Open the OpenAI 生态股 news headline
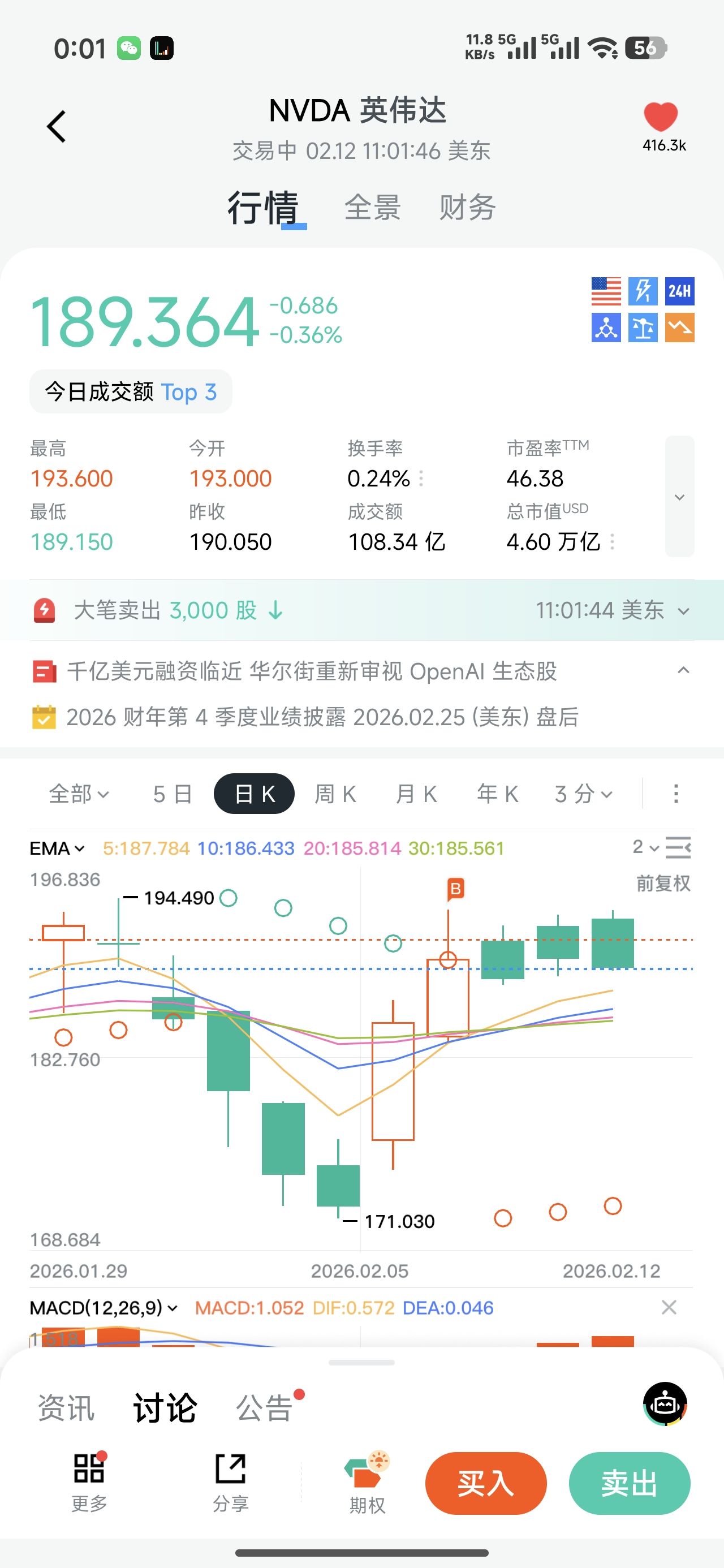Screen dimensions: 724x1568 pyautogui.click(x=312, y=671)
